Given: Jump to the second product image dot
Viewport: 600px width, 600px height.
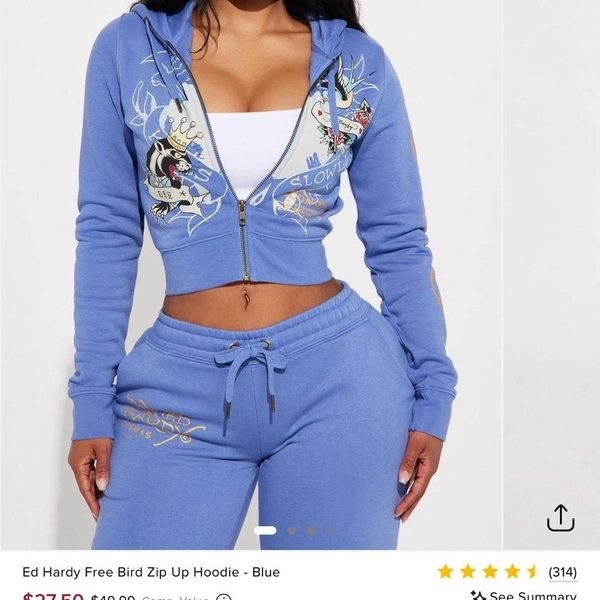Looking at the screenshot, I should coord(292,530).
